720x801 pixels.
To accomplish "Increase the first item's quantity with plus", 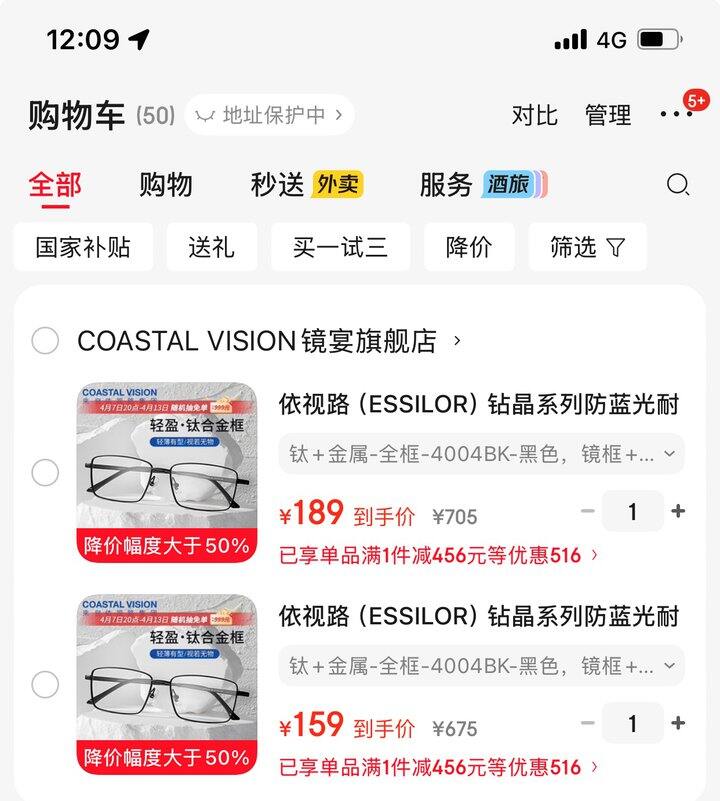I will (676, 510).
